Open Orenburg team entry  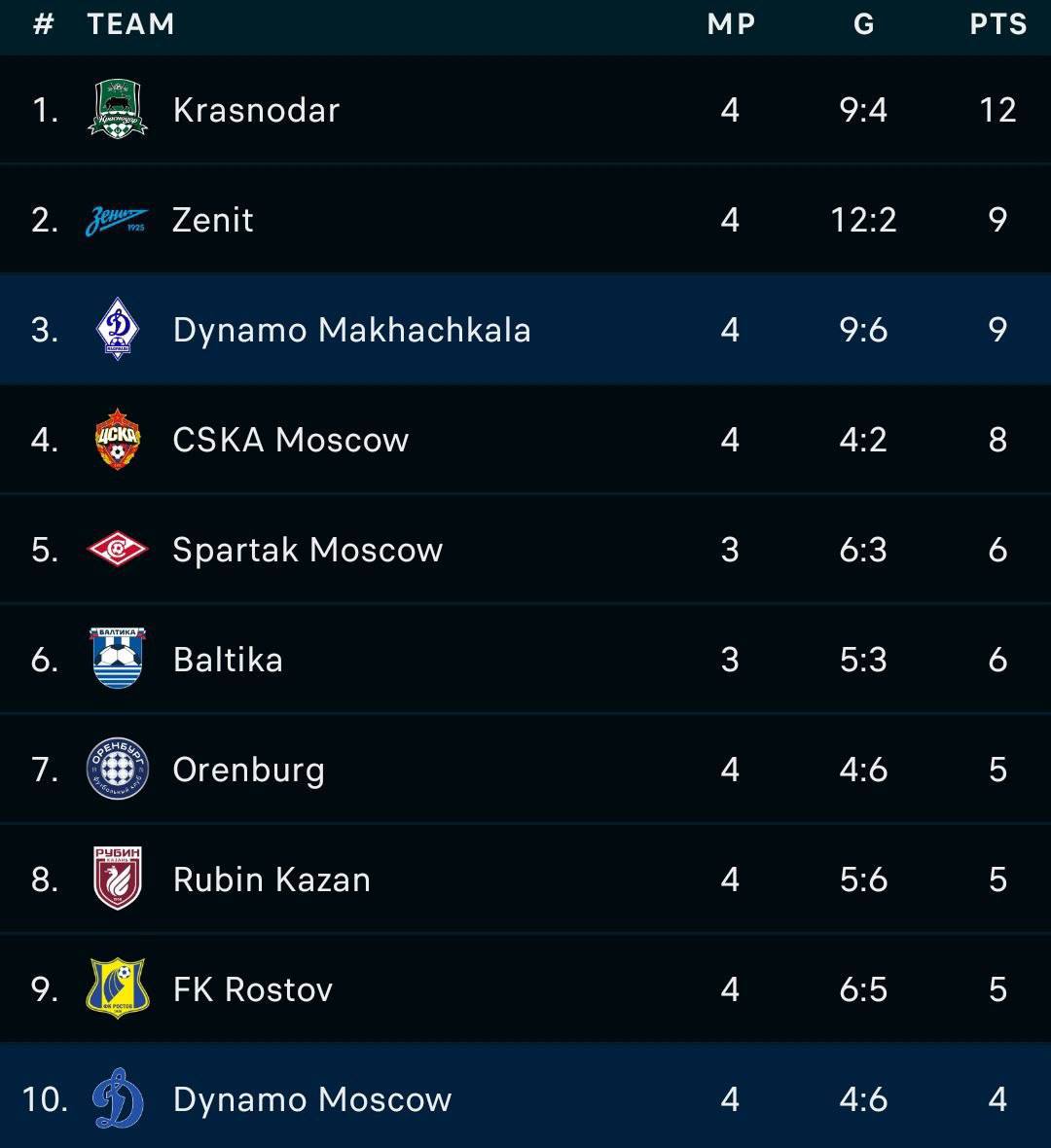click(525, 769)
